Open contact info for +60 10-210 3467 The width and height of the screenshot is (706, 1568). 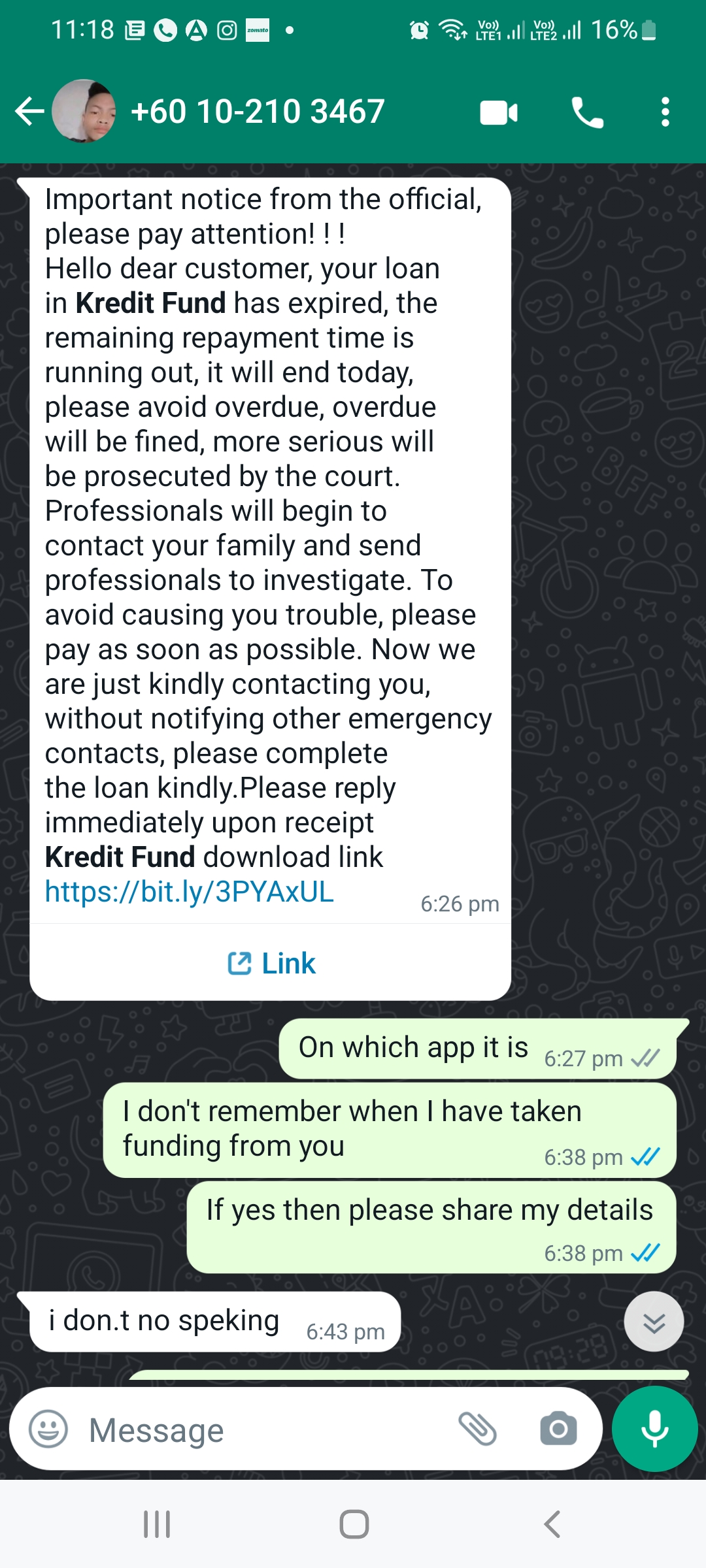click(x=258, y=111)
